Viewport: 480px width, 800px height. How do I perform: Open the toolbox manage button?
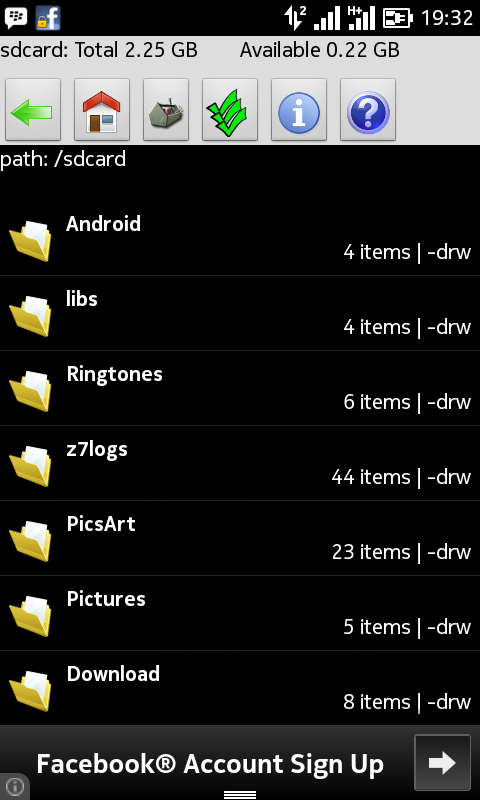(x=166, y=109)
